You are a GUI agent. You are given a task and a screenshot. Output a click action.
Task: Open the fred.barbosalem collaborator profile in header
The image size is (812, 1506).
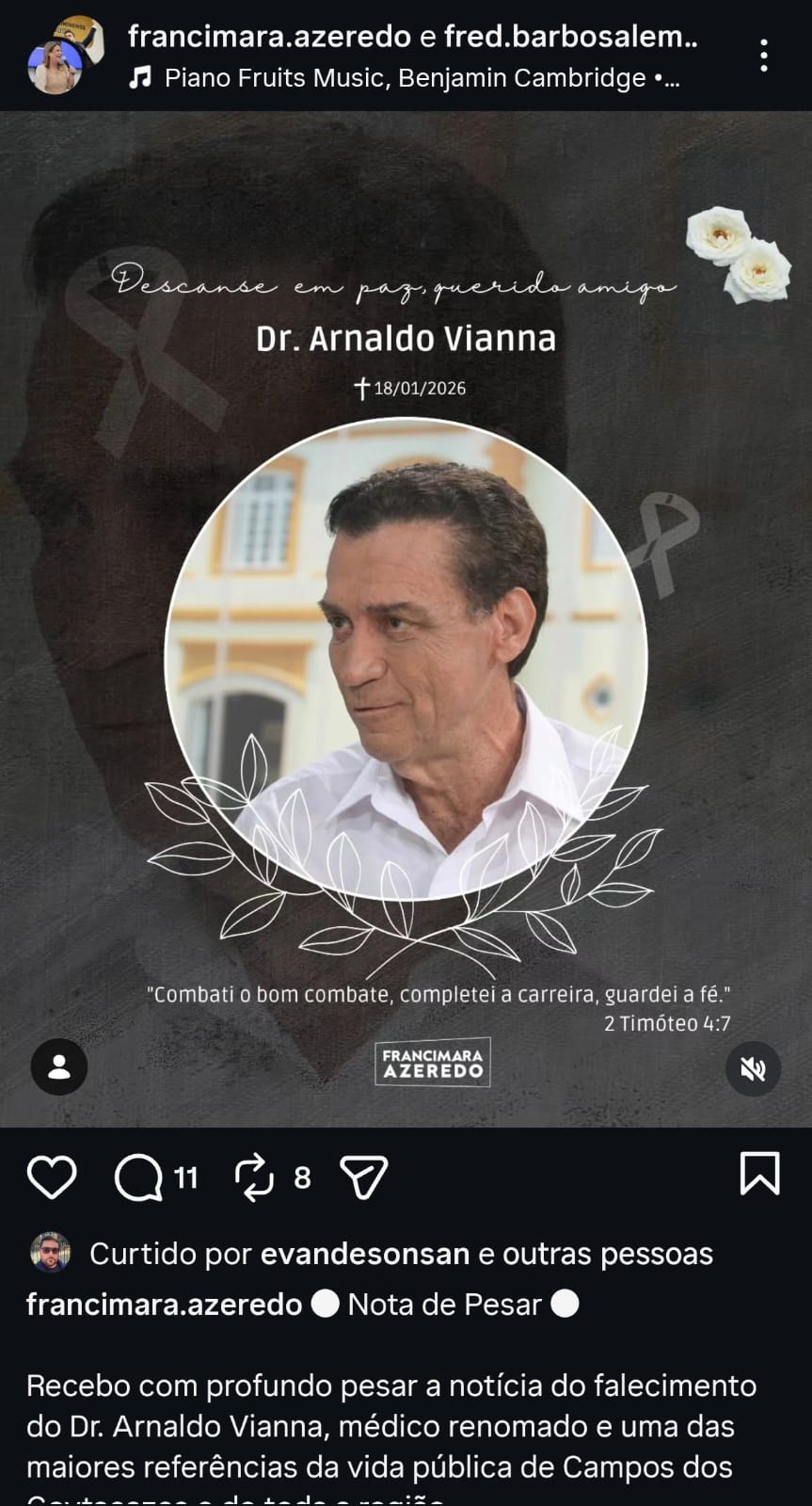click(x=571, y=37)
